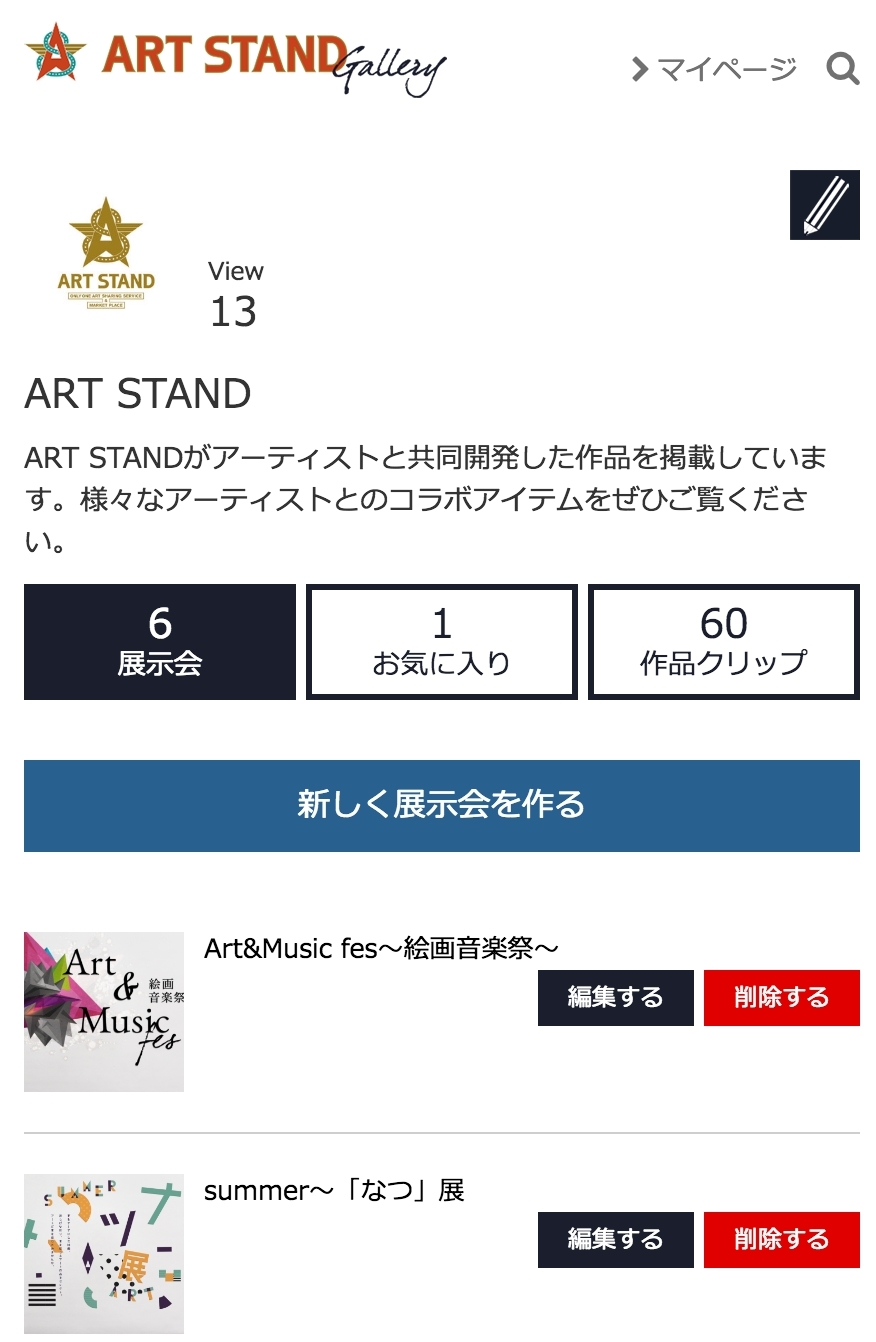Switch to お気に入り tab
Screen dimensions: 876x1342
[x=441, y=642]
